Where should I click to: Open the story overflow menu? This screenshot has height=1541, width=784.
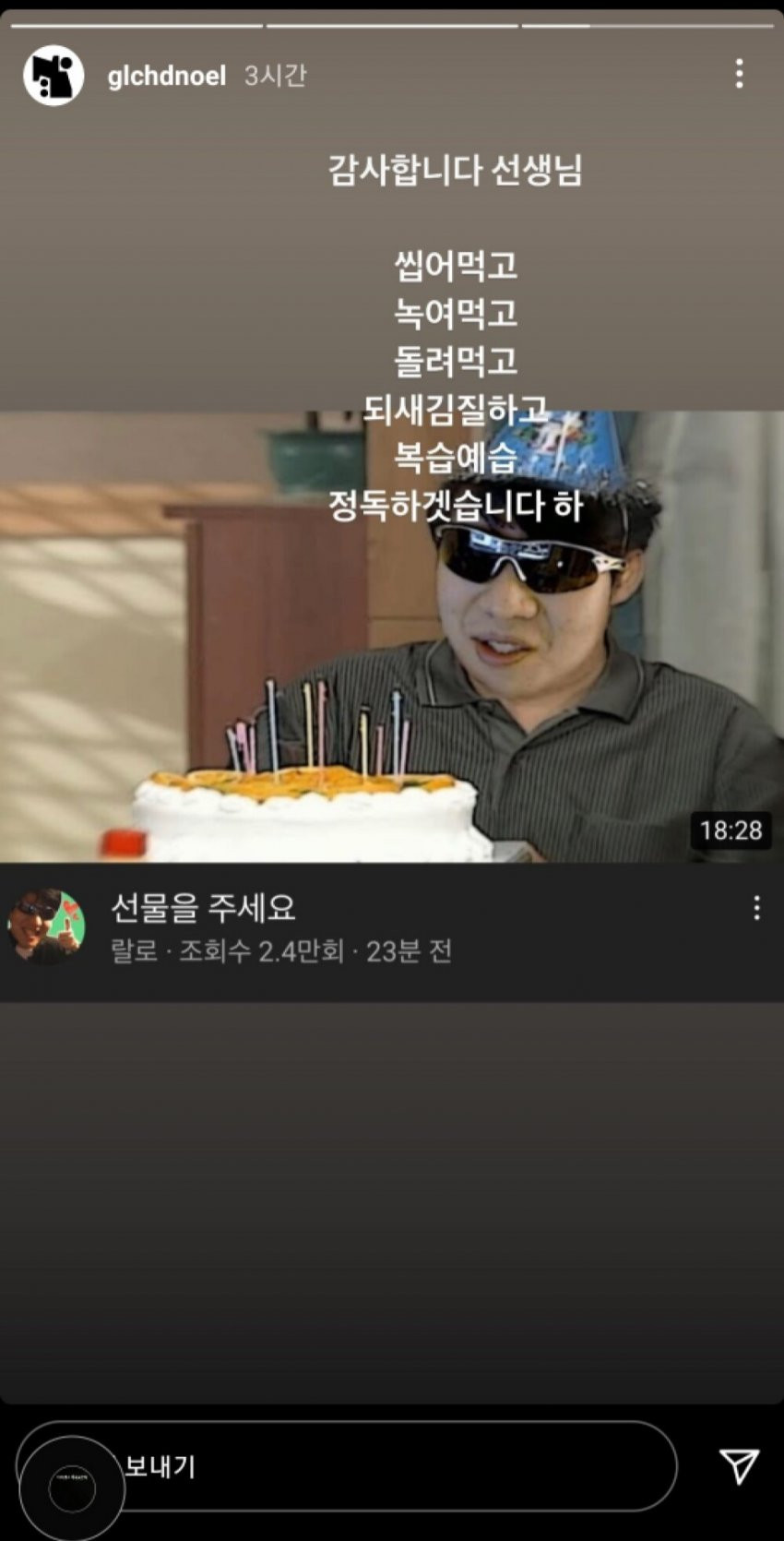pos(739,74)
